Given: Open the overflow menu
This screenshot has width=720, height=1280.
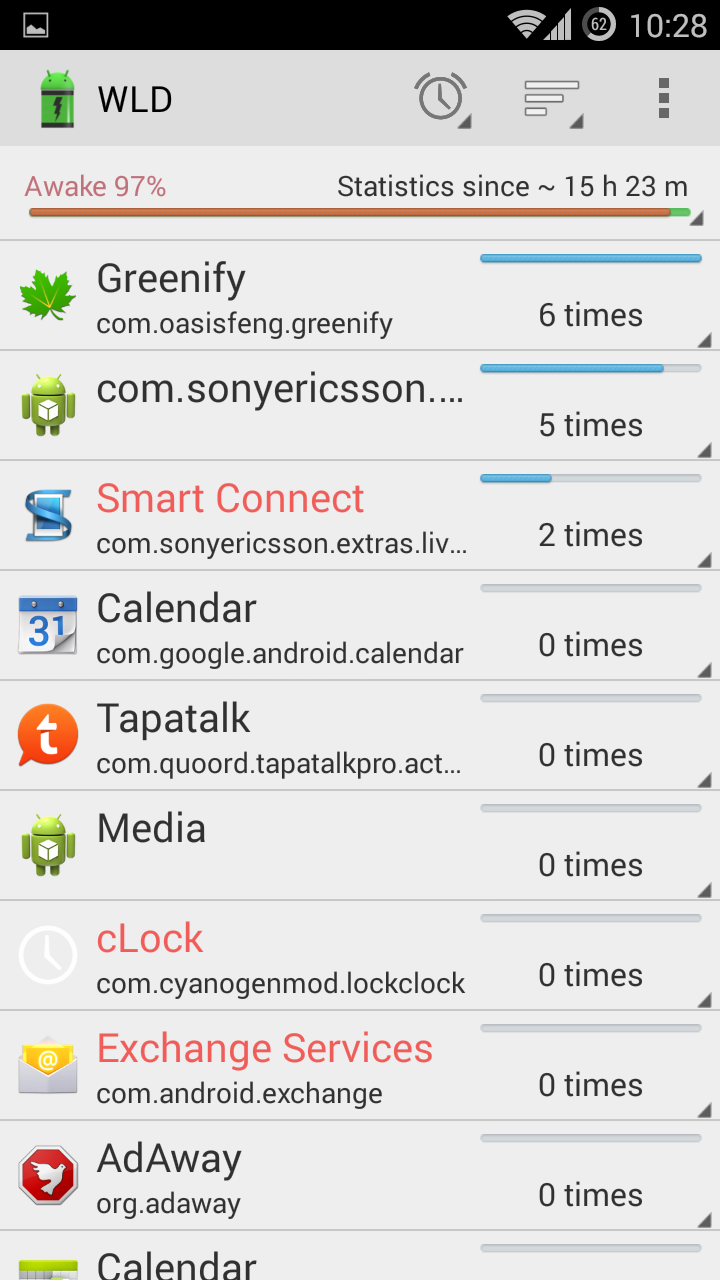Looking at the screenshot, I should click(x=663, y=98).
